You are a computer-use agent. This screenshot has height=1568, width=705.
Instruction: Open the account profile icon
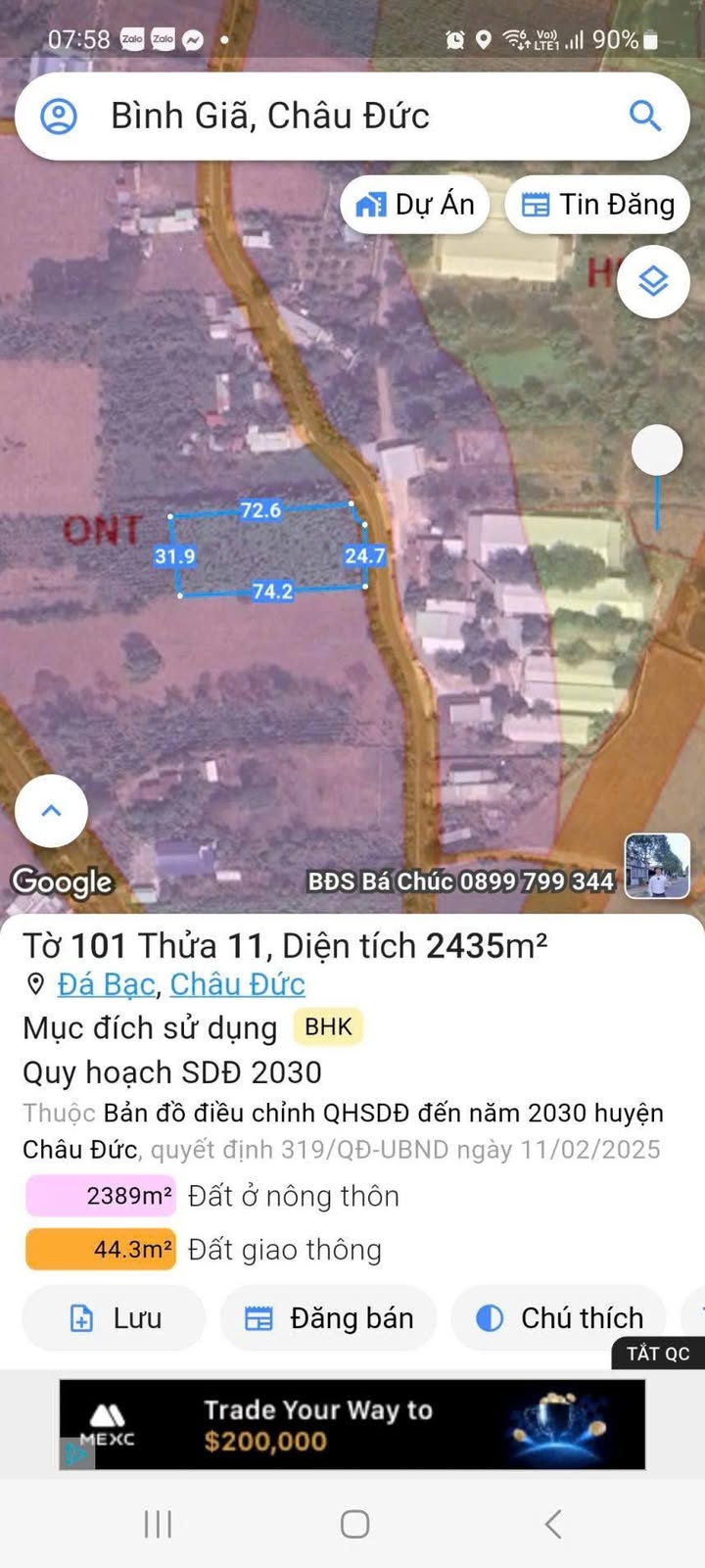[x=59, y=117]
